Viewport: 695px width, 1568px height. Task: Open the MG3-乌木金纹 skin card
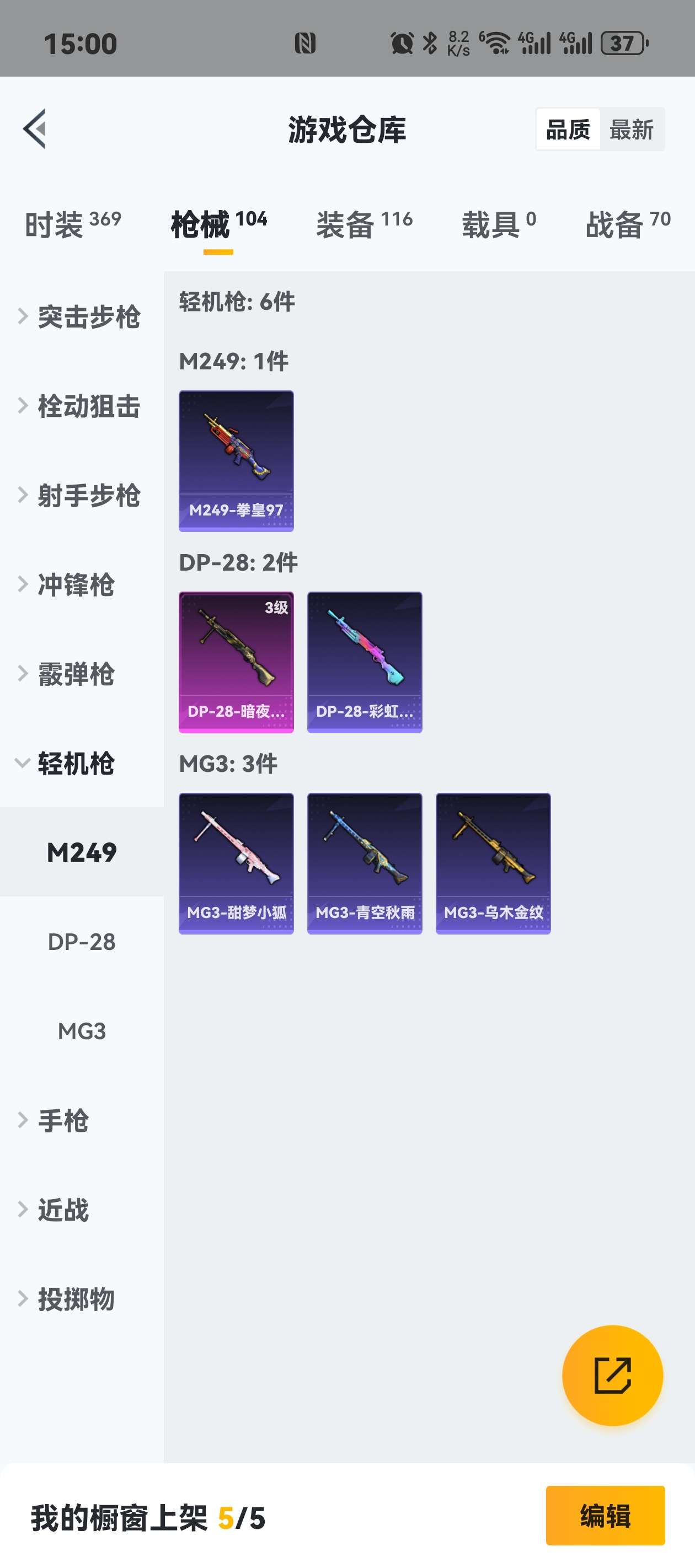click(493, 863)
